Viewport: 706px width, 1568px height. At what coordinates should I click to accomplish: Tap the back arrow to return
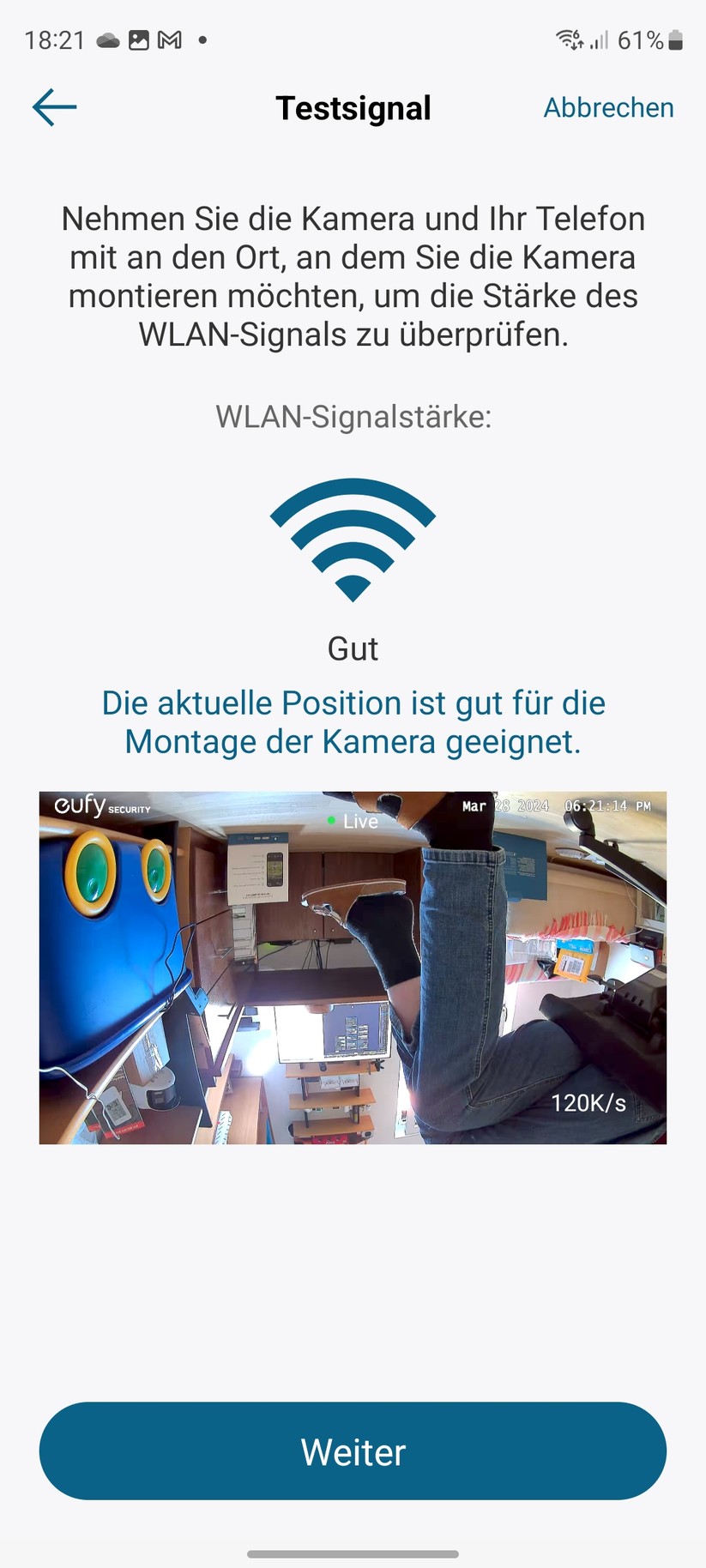pyautogui.click(x=53, y=107)
